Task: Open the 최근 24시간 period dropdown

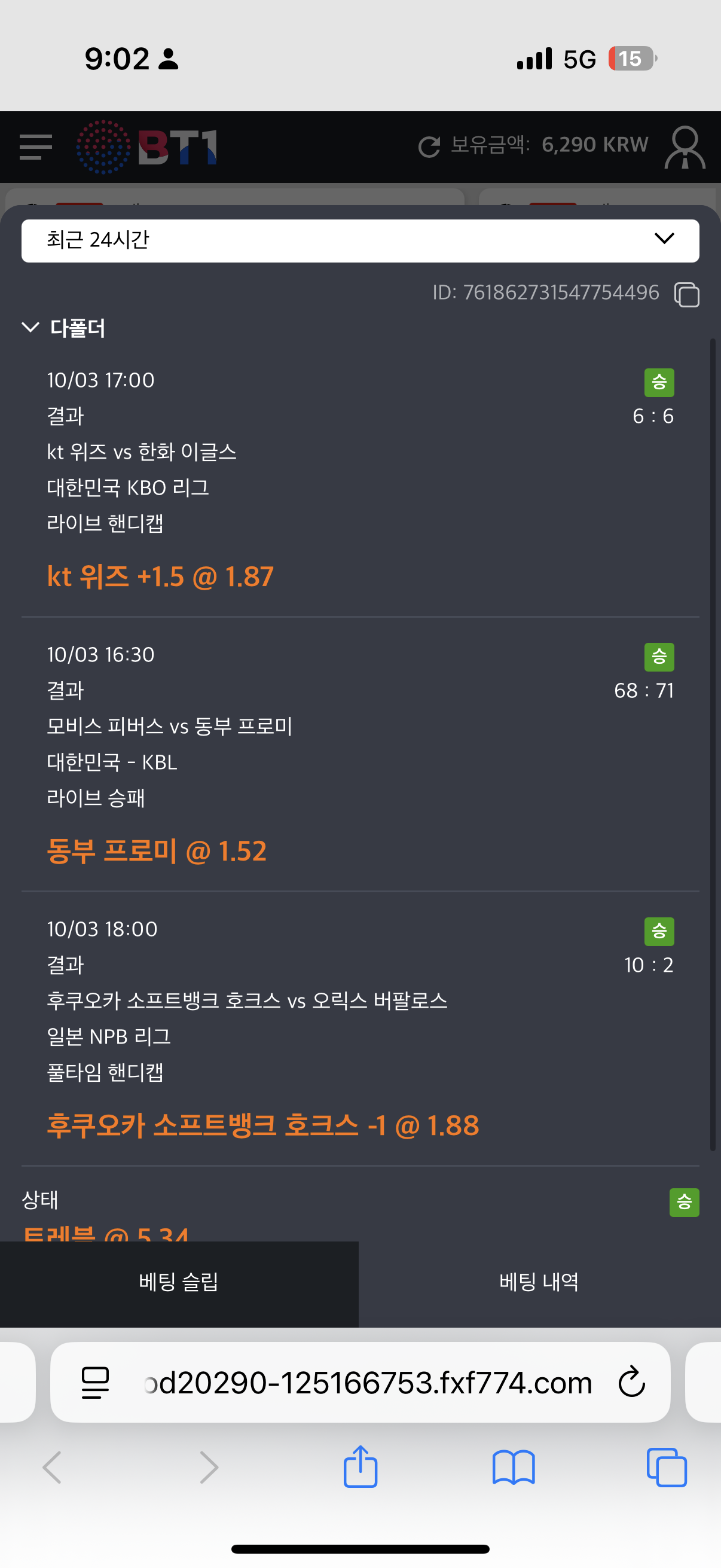Action: (360, 240)
